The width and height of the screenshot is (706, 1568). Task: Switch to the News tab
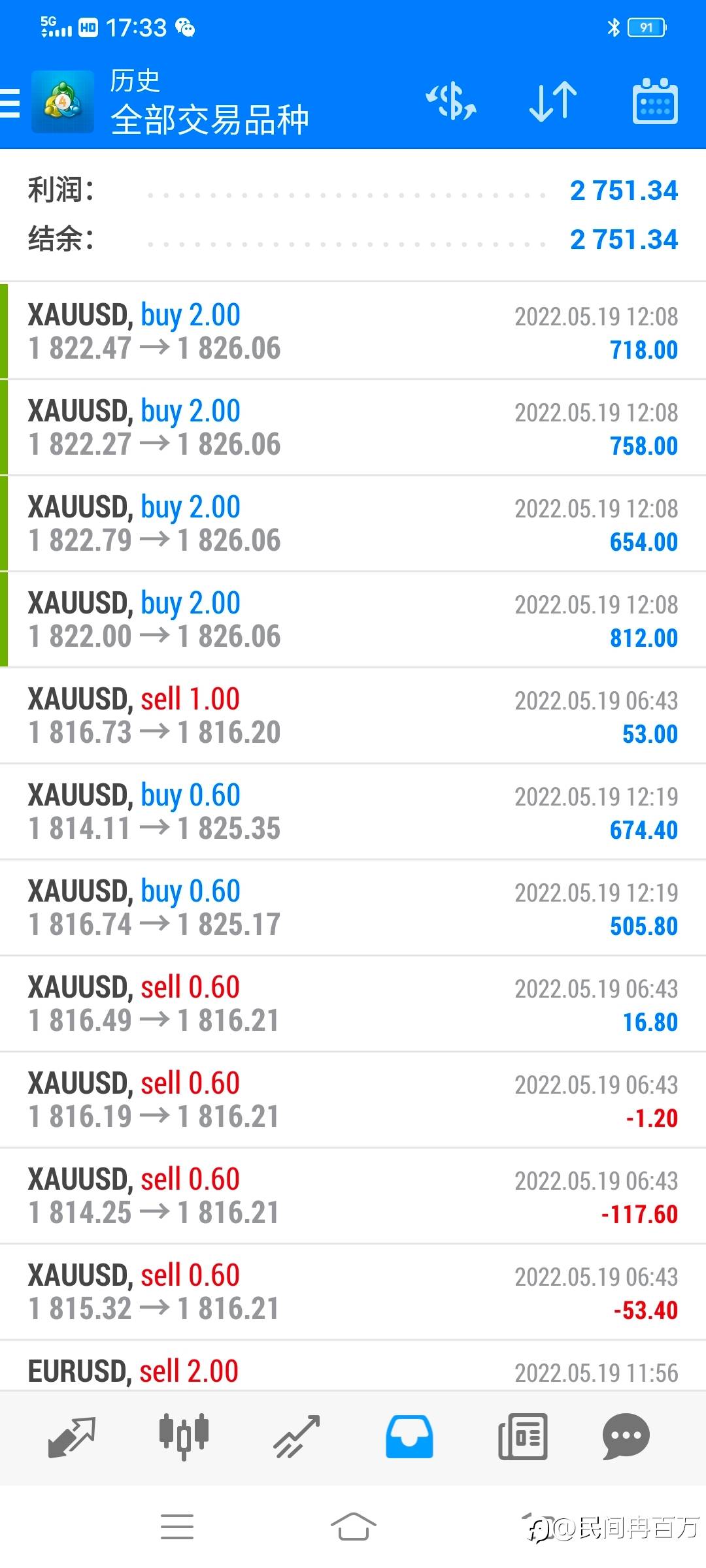pyautogui.click(x=523, y=1437)
